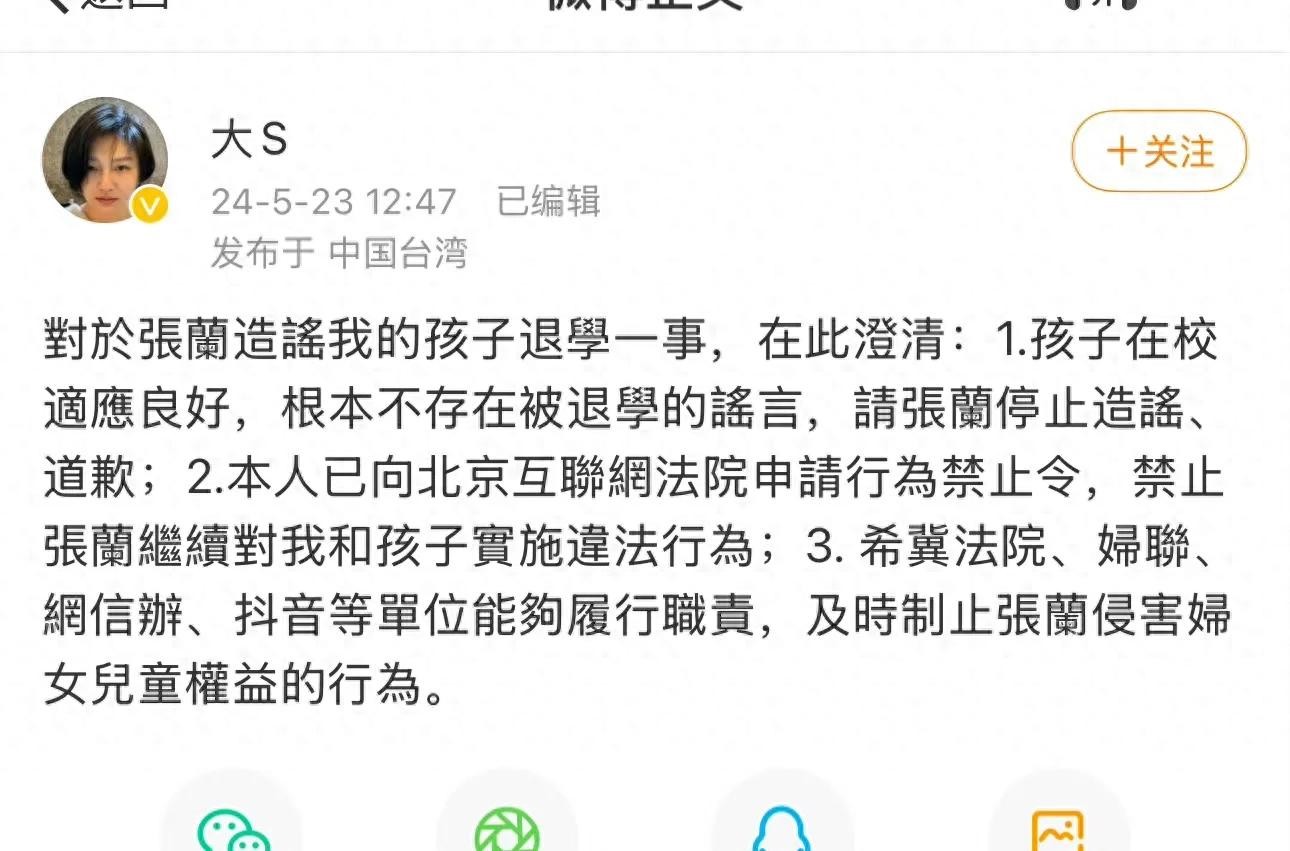Share the post to WeChat
The image size is (1290, 851).
coord(233,830)
